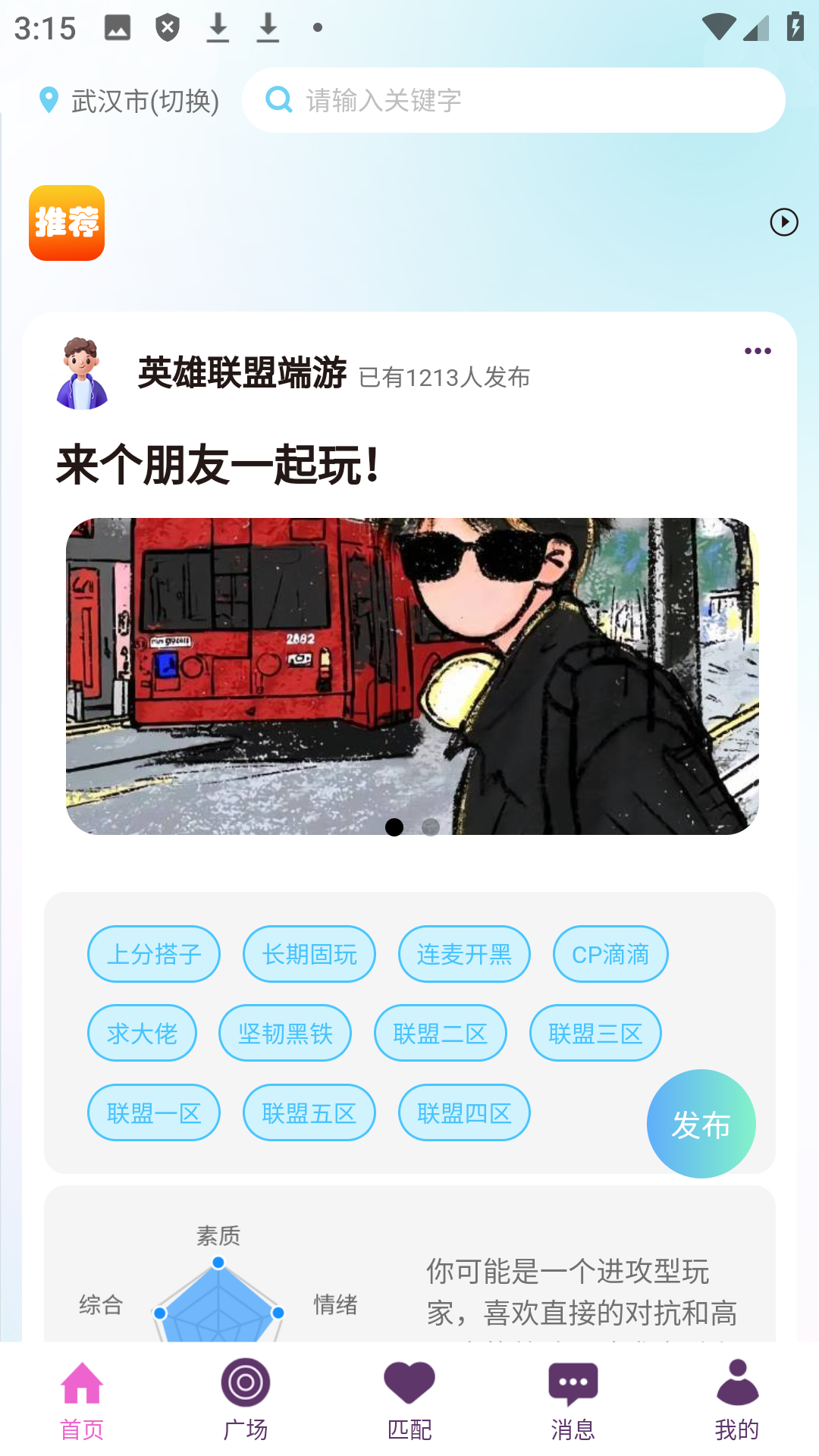The width and height of the screenshot is (819, 1456).
Task: Toggle the CP滴滴 filter chip
Action: click(x=611, y=954)
